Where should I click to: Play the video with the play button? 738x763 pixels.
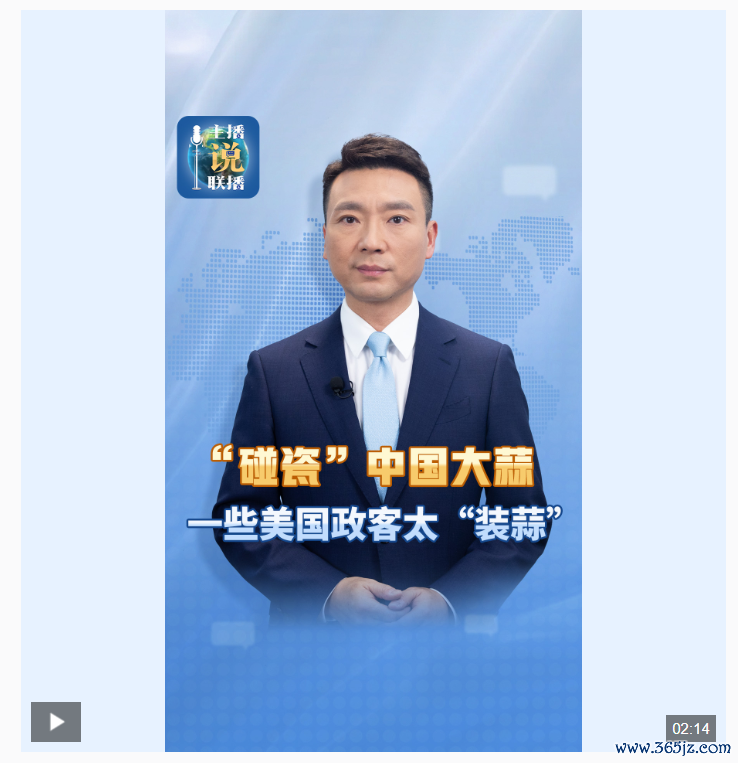56,721
